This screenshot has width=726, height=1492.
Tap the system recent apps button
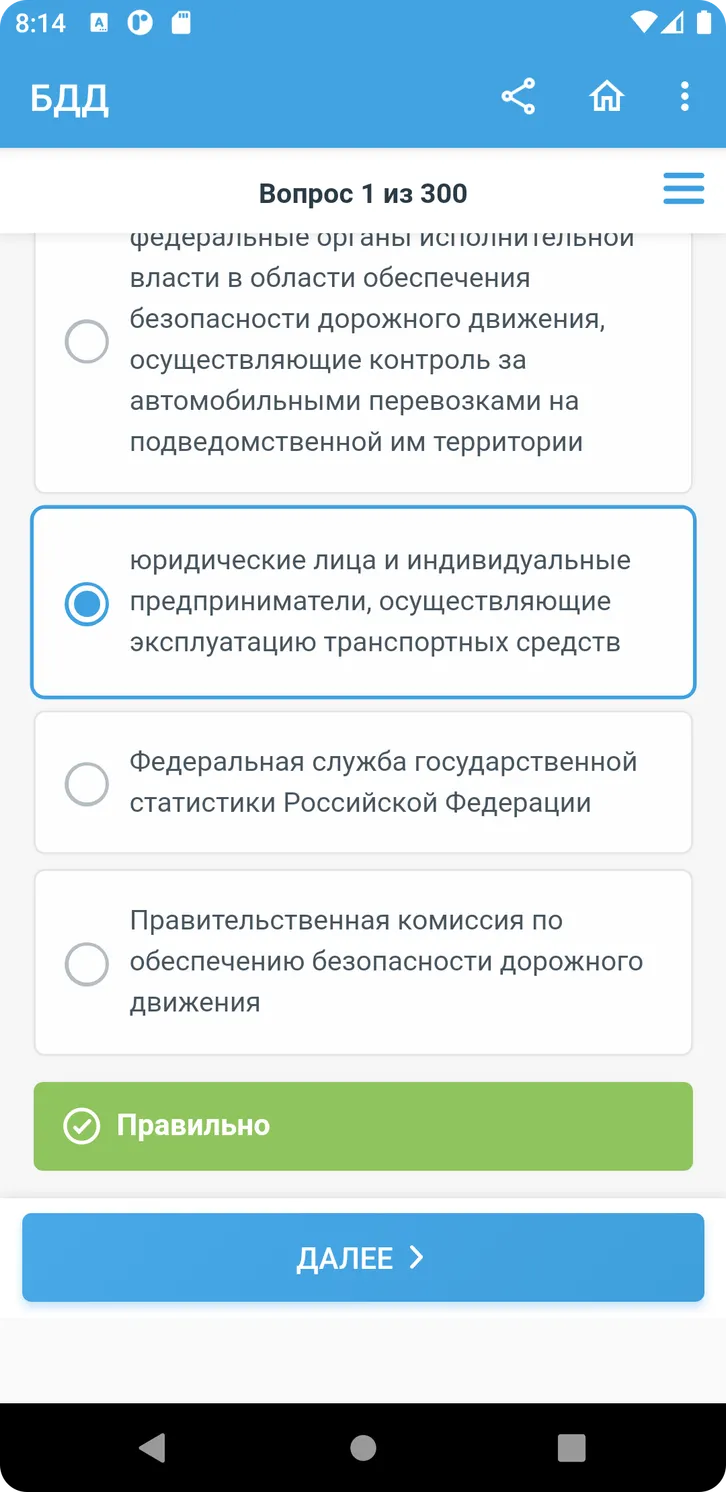(571, 1447)
